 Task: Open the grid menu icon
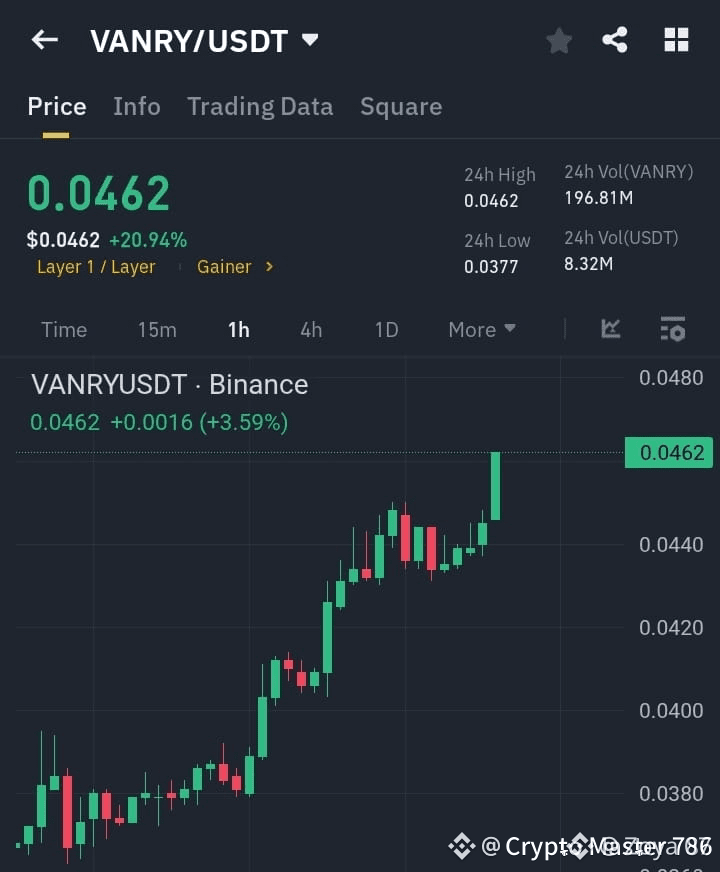(x=676, y=40)
